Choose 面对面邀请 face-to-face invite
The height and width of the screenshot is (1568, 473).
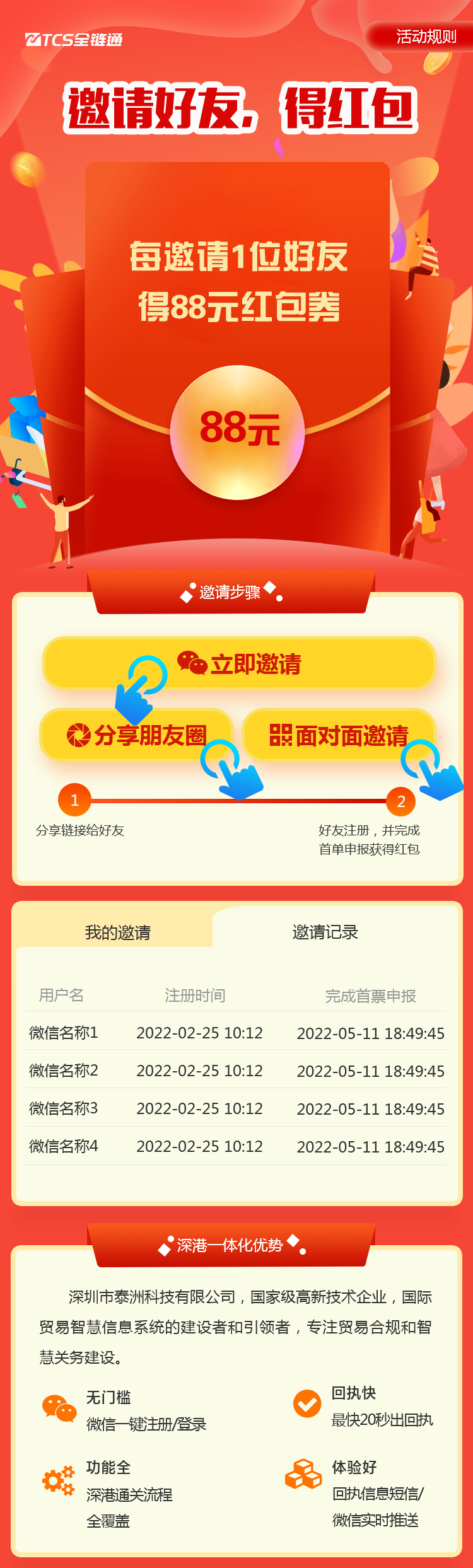339,735
